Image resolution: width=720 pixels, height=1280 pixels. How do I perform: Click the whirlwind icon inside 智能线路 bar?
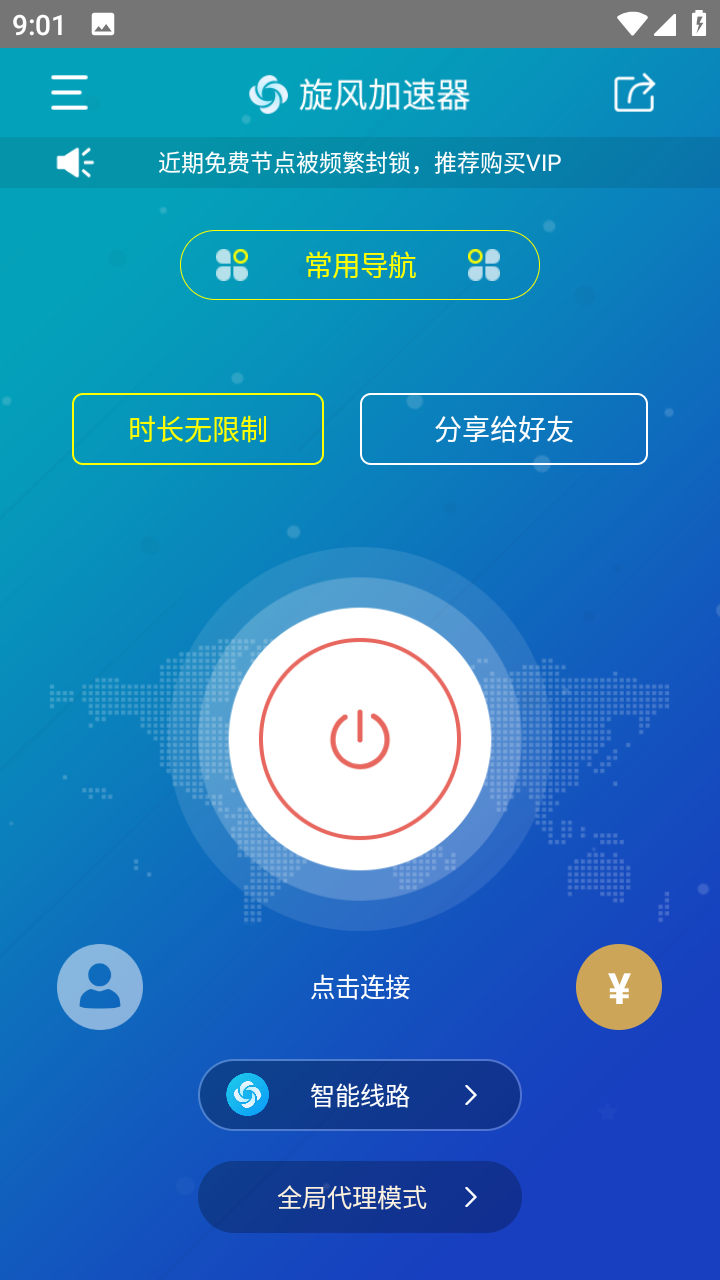click(x=248, y=1094)
